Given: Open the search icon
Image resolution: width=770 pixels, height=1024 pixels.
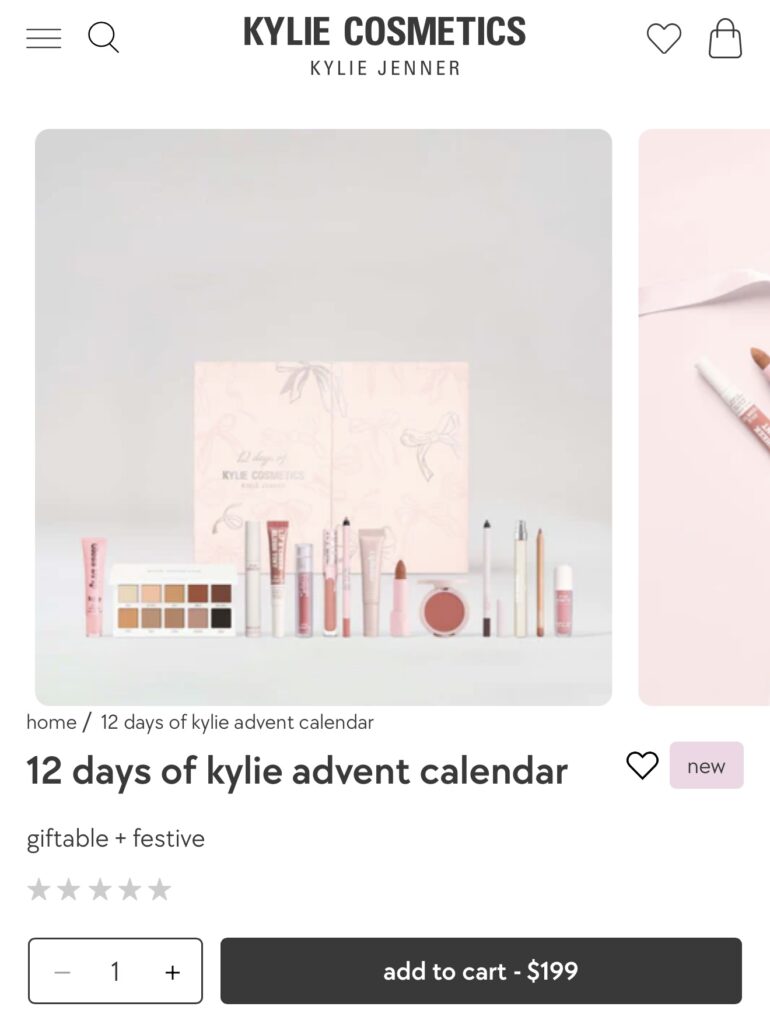Looking at the screenshot, I should (x=103, y=38).
